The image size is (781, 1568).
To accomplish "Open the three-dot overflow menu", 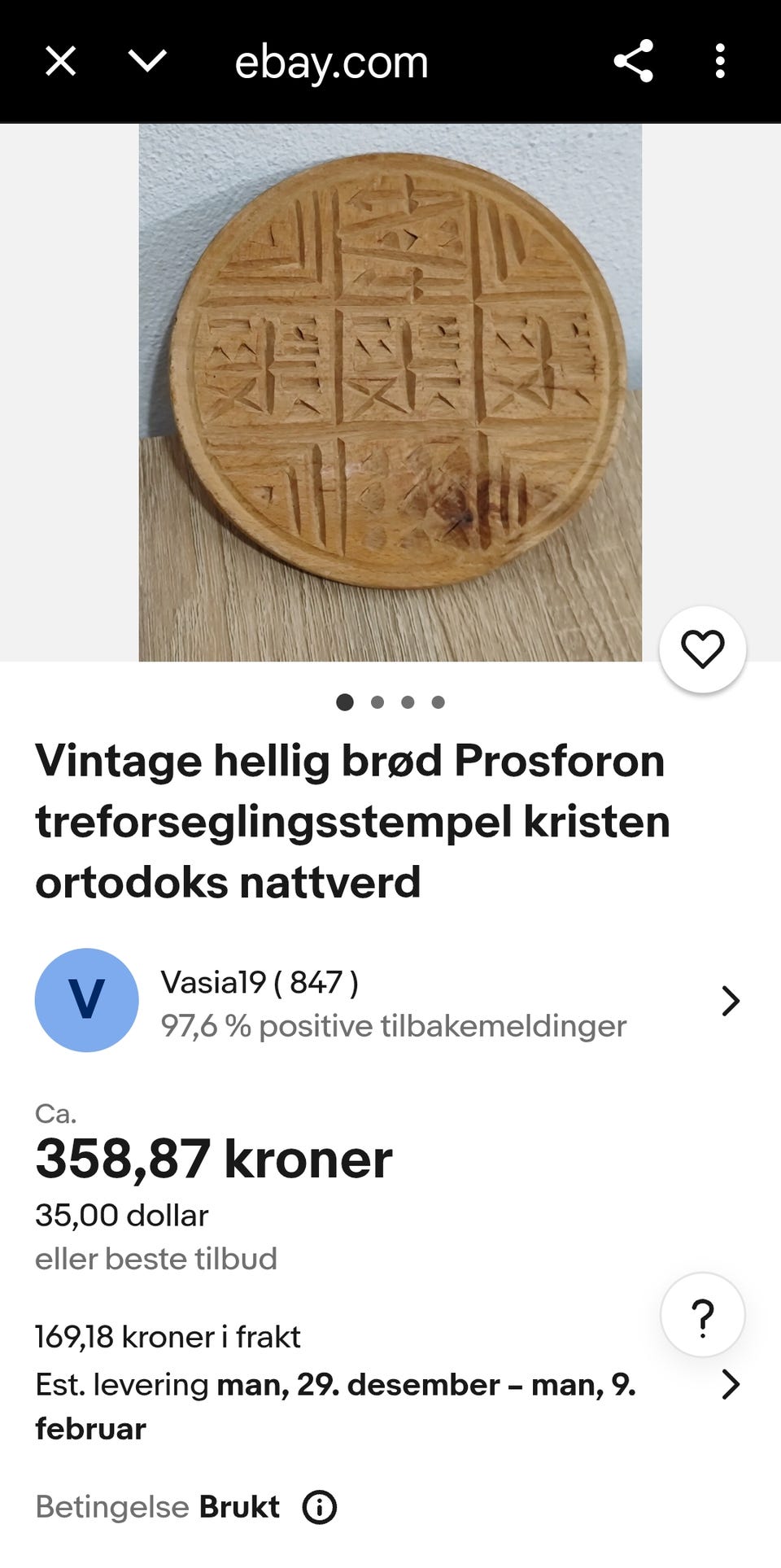I will click(x=719, y=62).
